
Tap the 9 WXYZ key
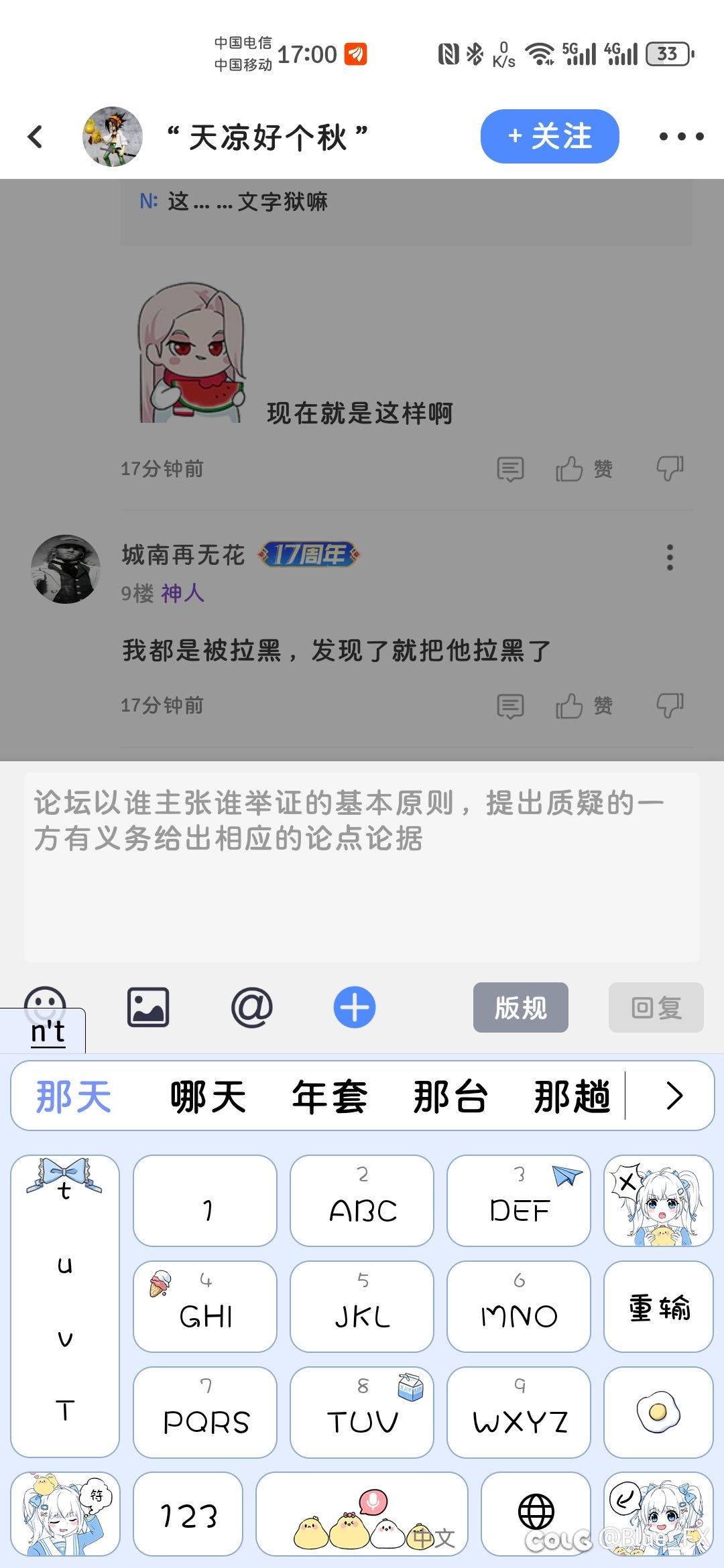click(x=519, y=1413)
